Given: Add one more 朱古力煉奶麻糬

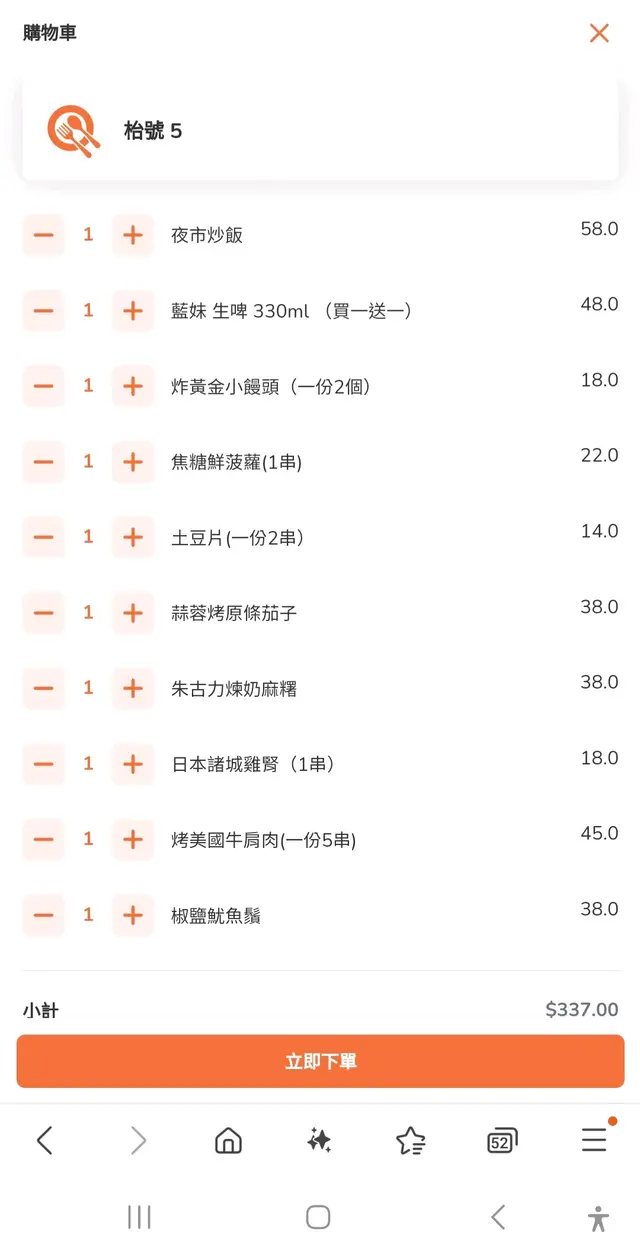Looking at the screenshot, I should pos(133,688).
